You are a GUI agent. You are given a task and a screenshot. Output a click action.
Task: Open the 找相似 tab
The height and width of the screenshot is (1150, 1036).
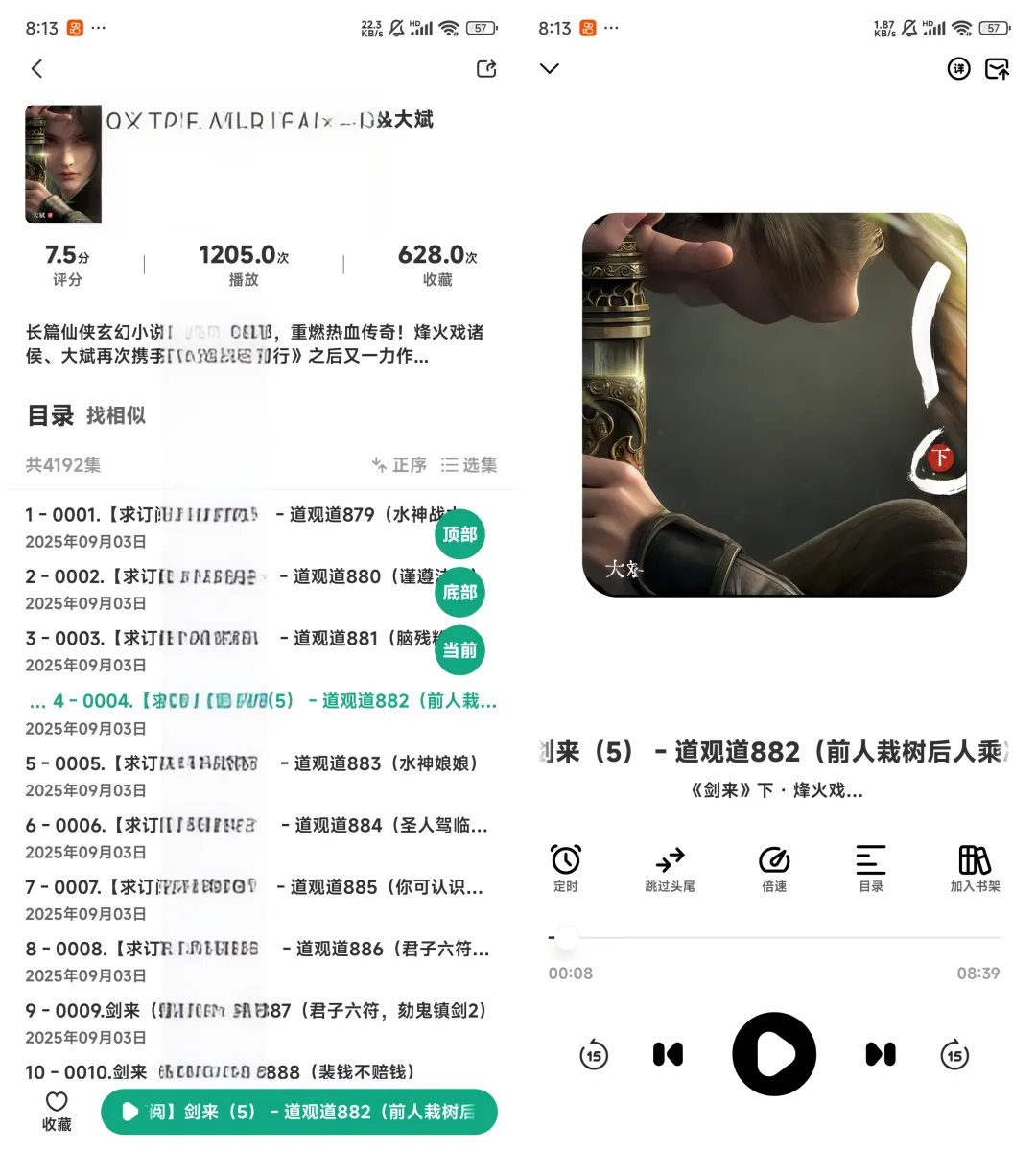(116, 415)
